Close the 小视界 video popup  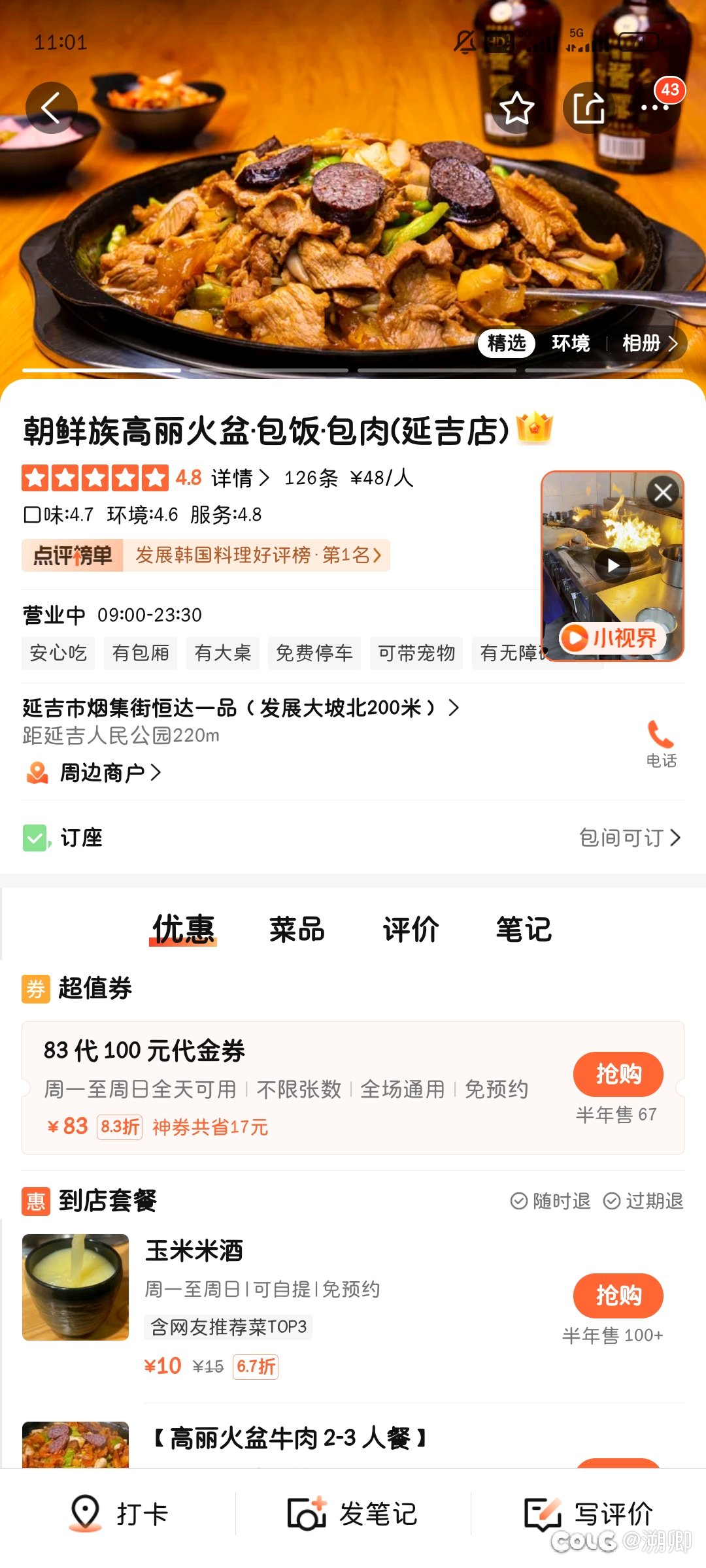(x=663, y=493)
